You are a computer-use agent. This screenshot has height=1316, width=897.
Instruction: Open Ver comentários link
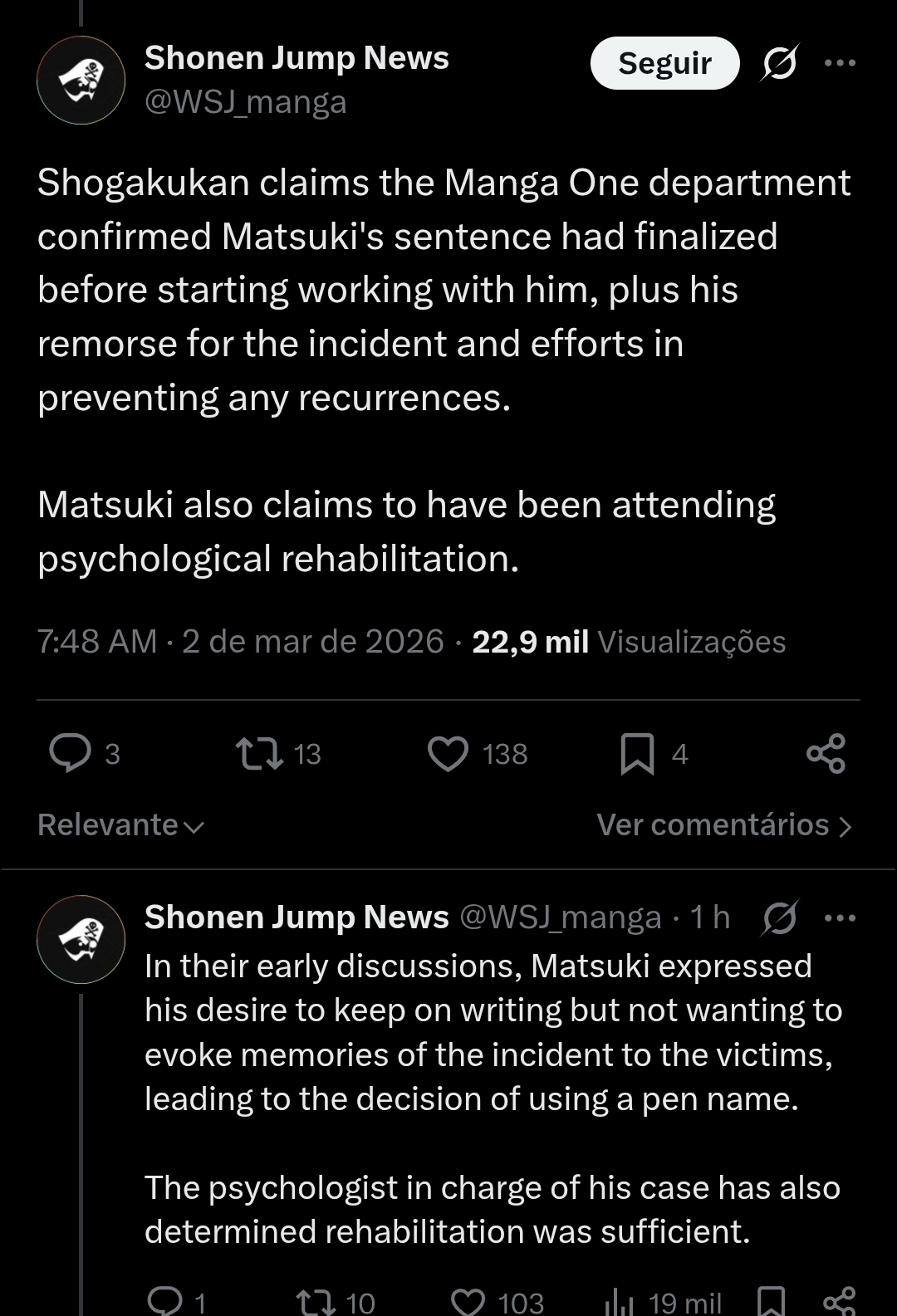coord(723,825)
